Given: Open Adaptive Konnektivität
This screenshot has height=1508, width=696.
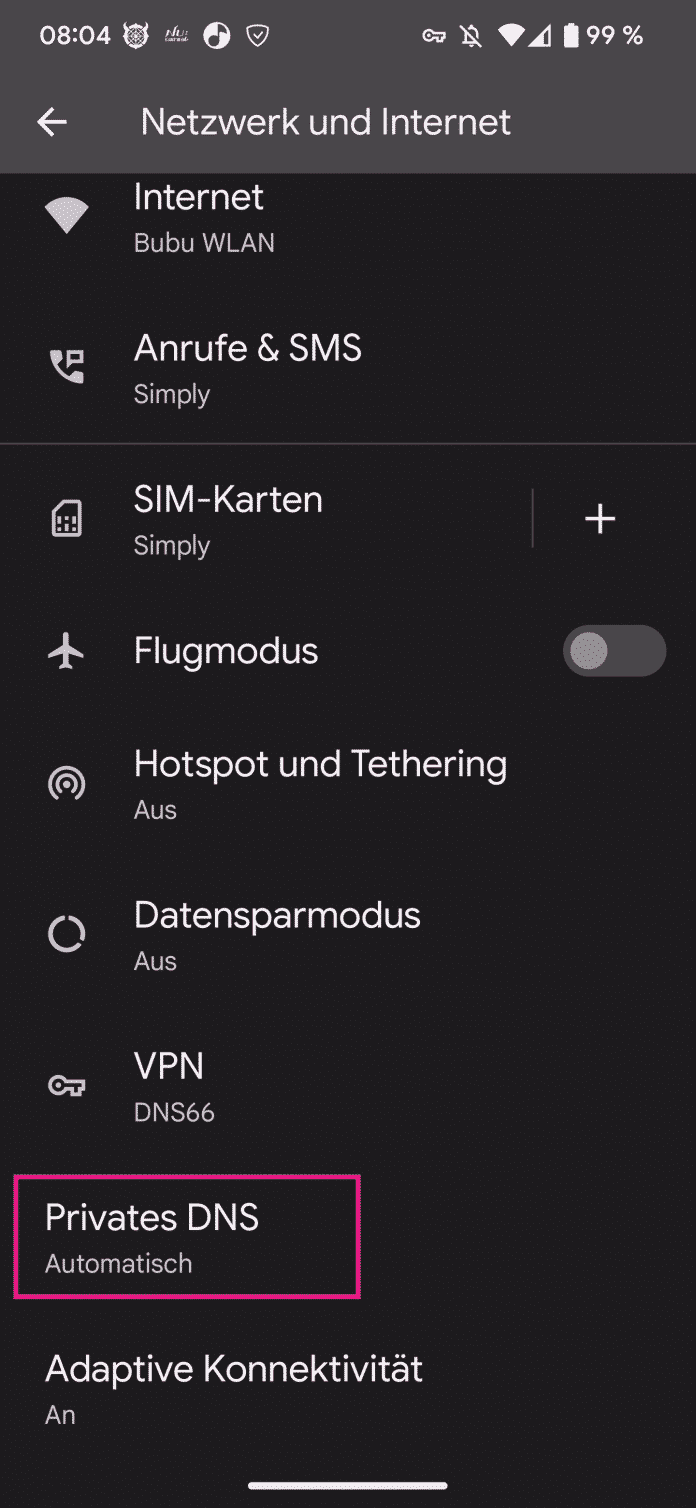Looking at the screenshot, I should point(234,1387).
